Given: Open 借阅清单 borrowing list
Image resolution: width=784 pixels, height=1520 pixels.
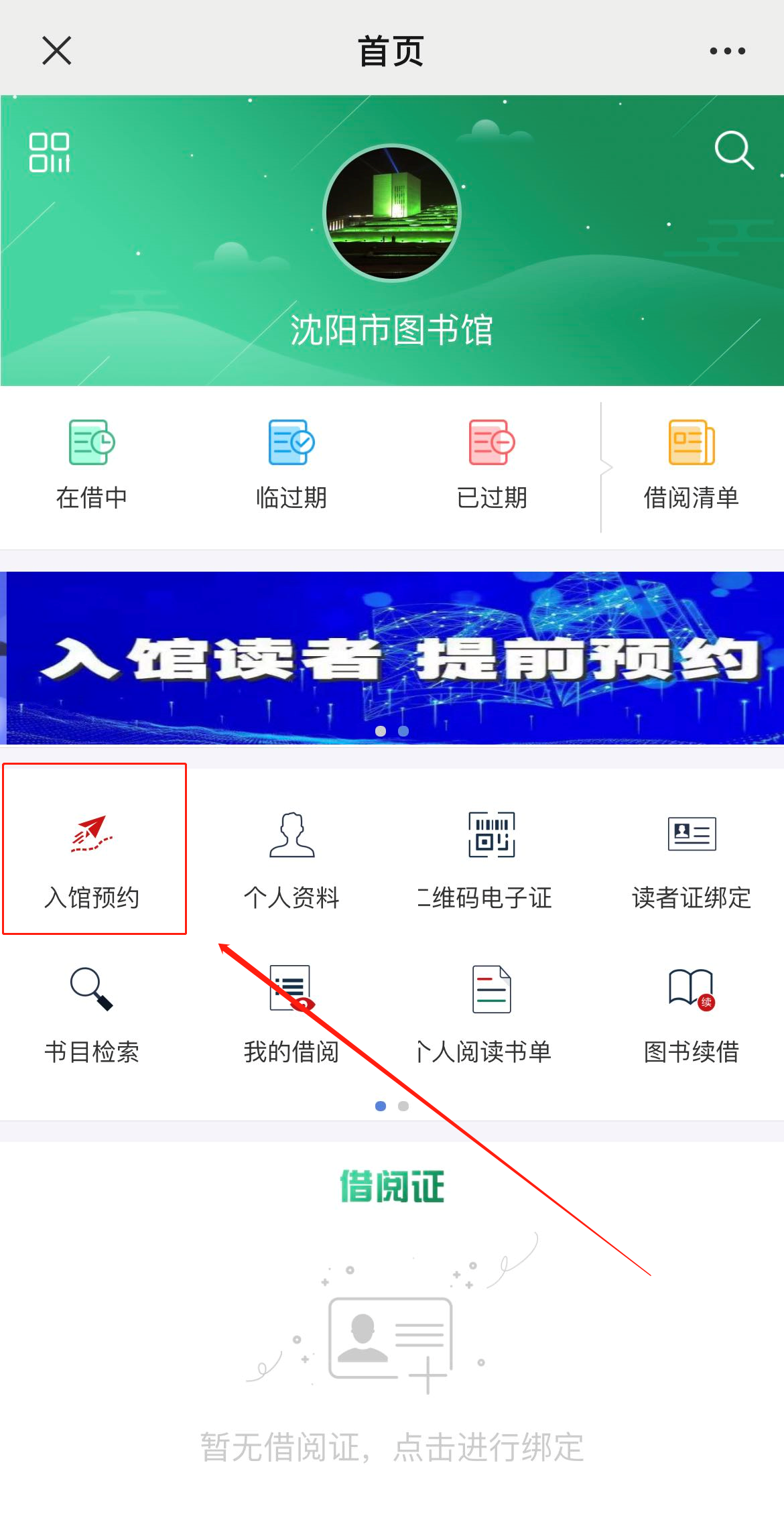Looking at the screenshot, I should click(691, 464).
